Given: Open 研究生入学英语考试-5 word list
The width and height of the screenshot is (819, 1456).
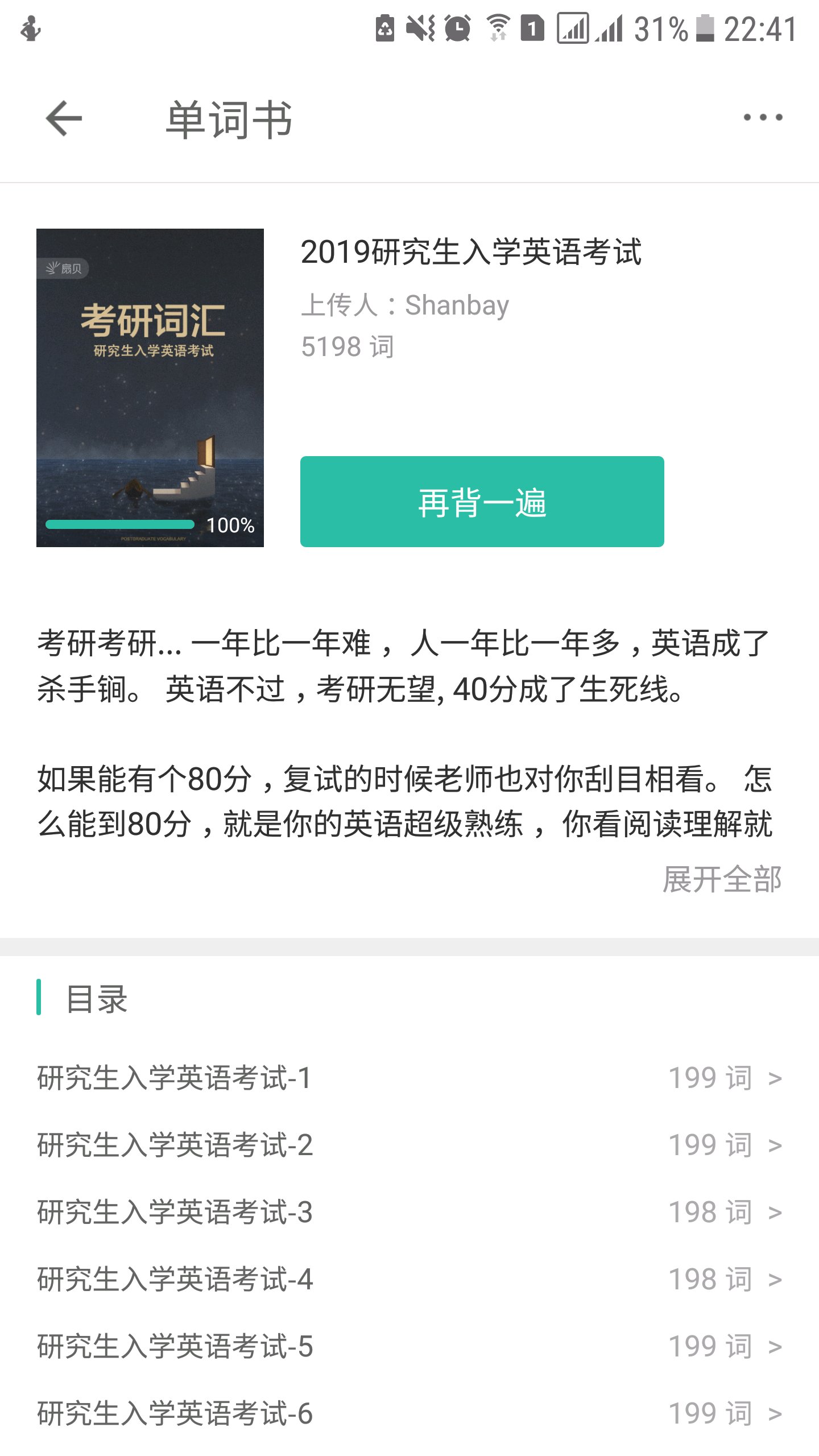Looking at the screenshot, I should click(x=409, y=1346).
